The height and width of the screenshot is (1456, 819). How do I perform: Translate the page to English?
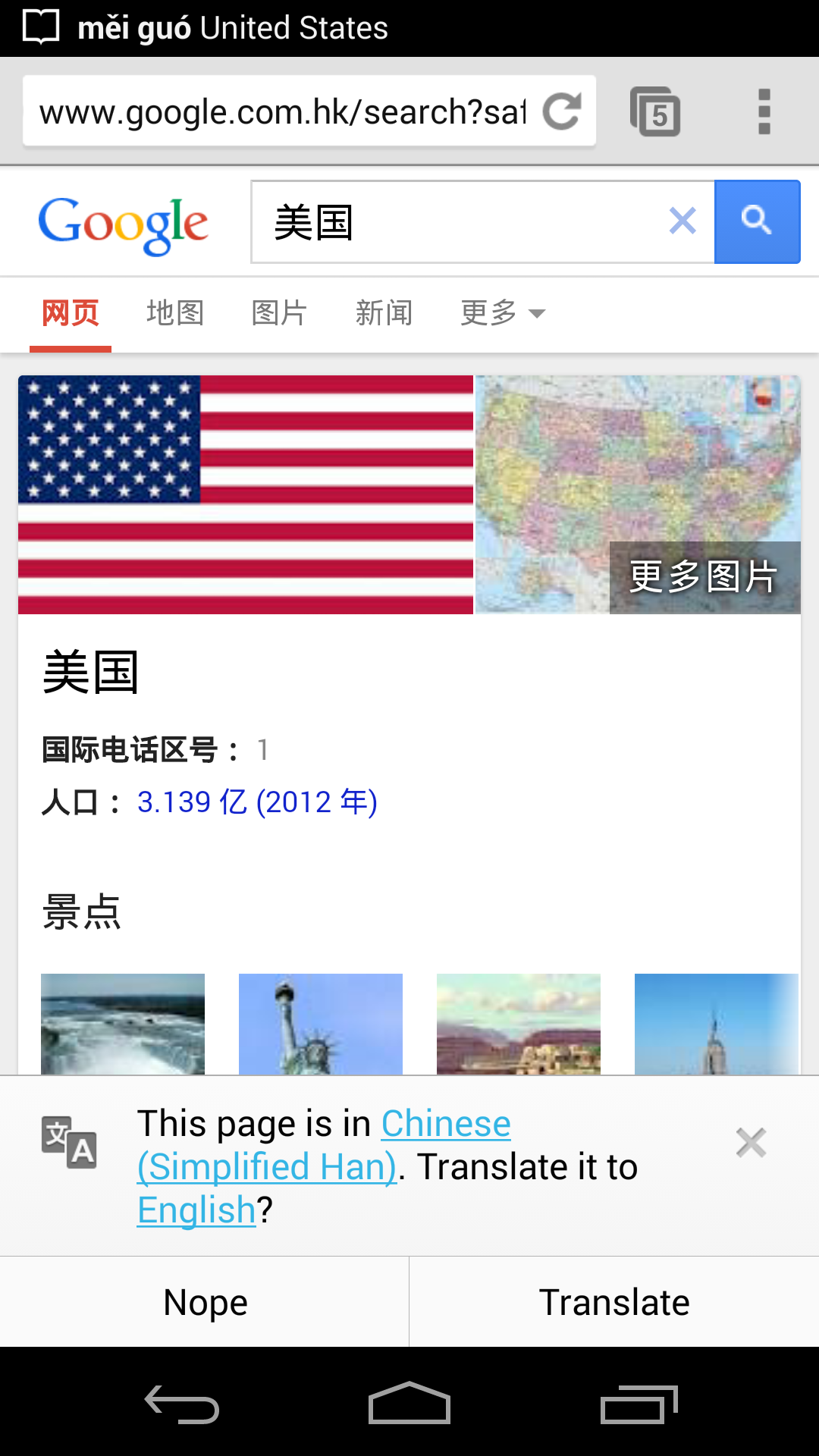coord(614,1302)
